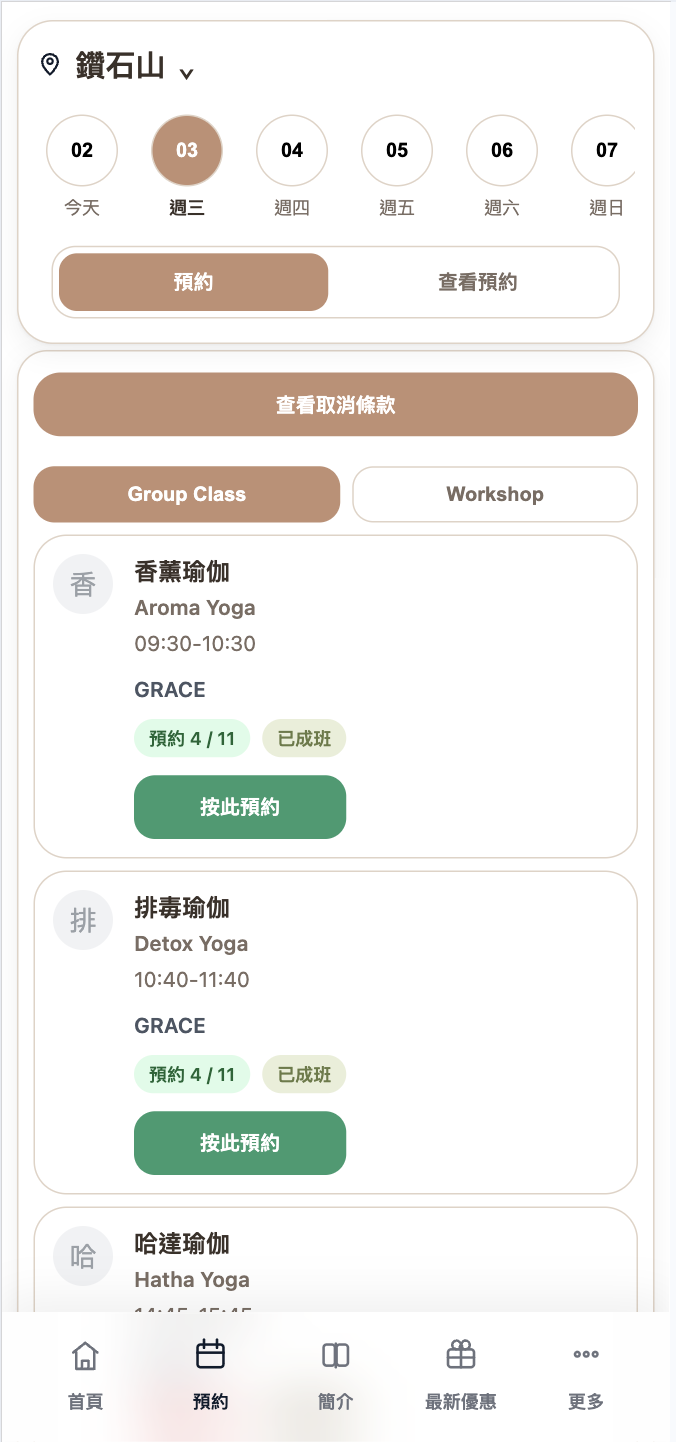Open the 最新優惠 offers tab
Image resolution: width=676 pixels, height=1442 pixels.
[x=461, y=1376]
